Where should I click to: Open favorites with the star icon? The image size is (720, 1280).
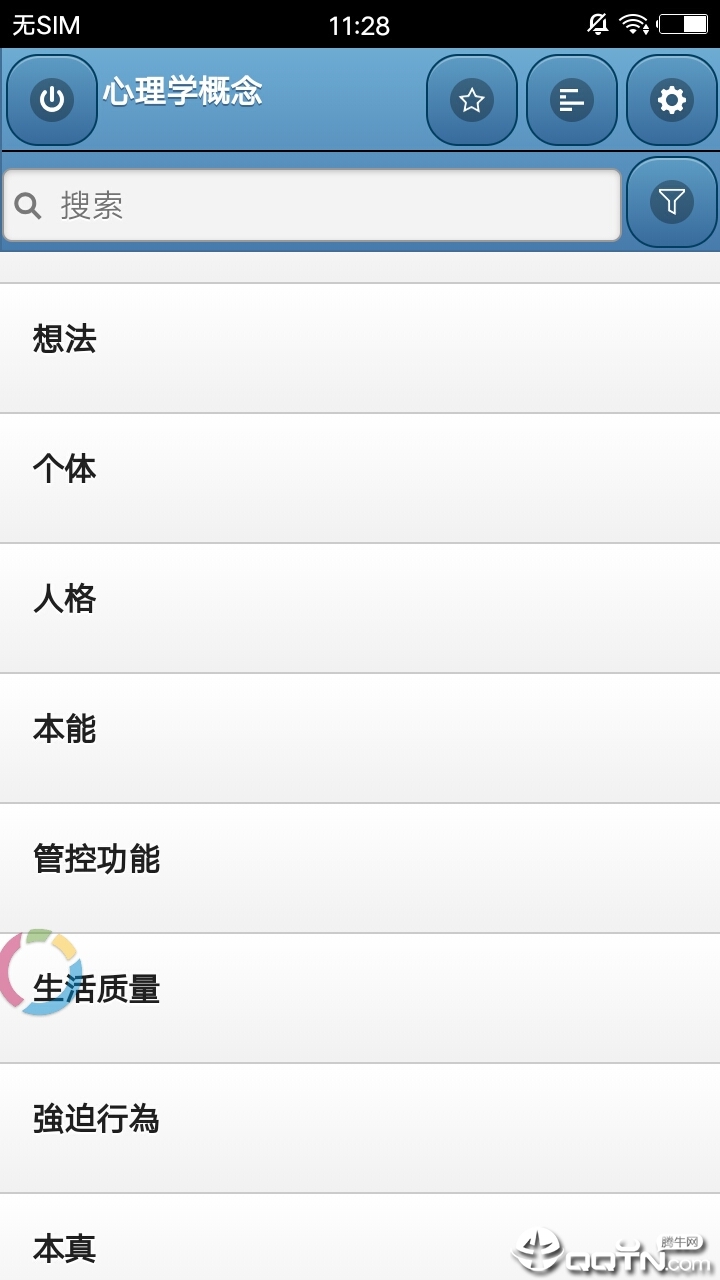471,100
